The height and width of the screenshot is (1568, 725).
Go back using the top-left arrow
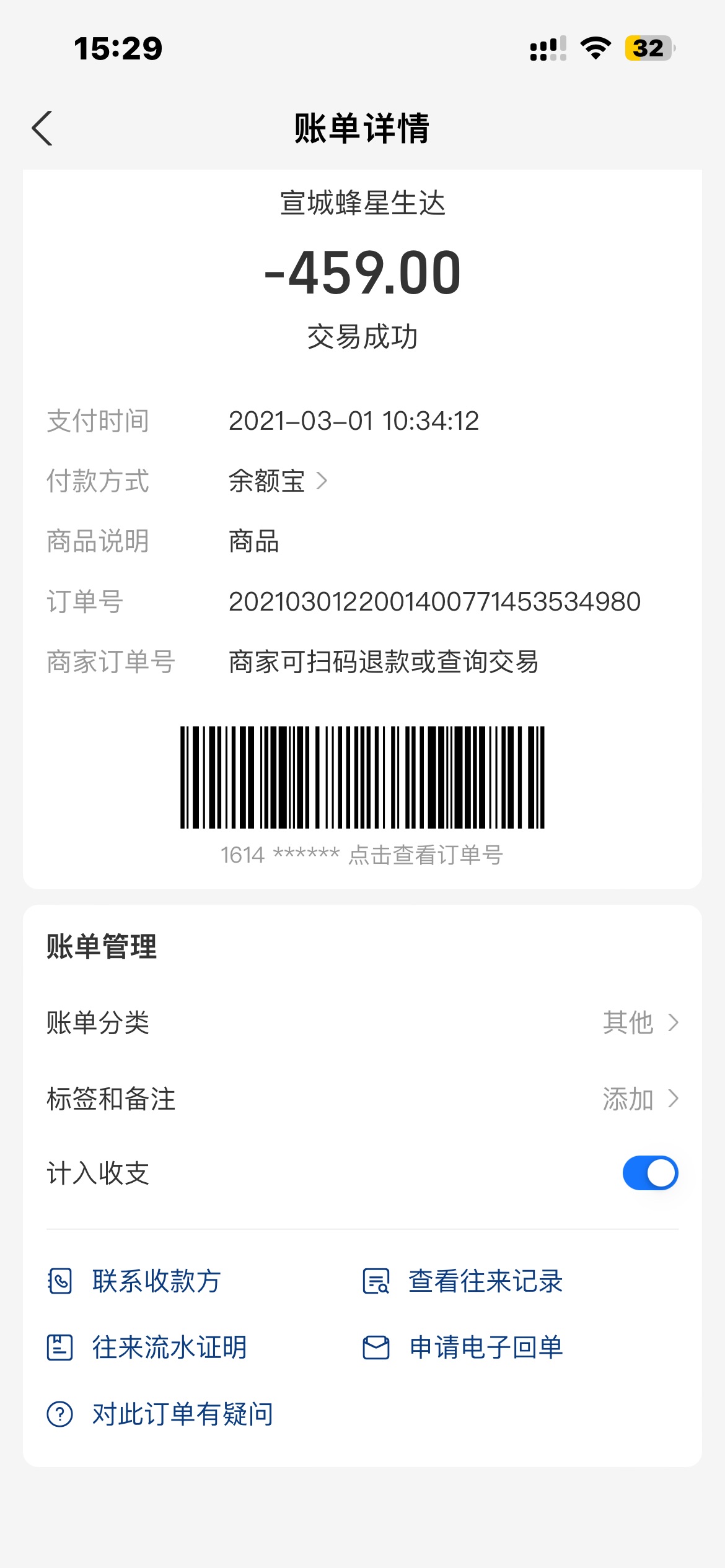pyautogui.click(x=42, y=128)
